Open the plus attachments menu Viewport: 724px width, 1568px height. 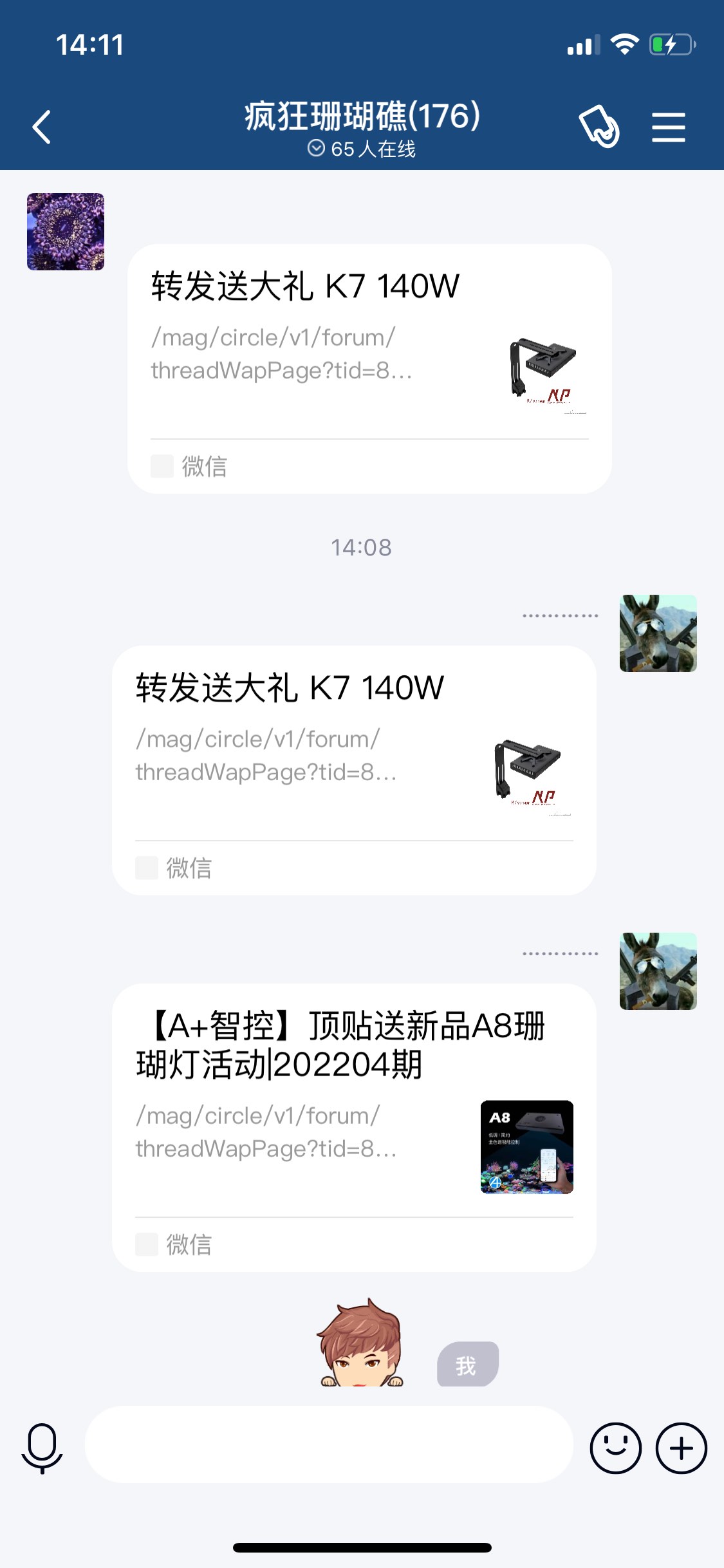(x=681, y=1448)
